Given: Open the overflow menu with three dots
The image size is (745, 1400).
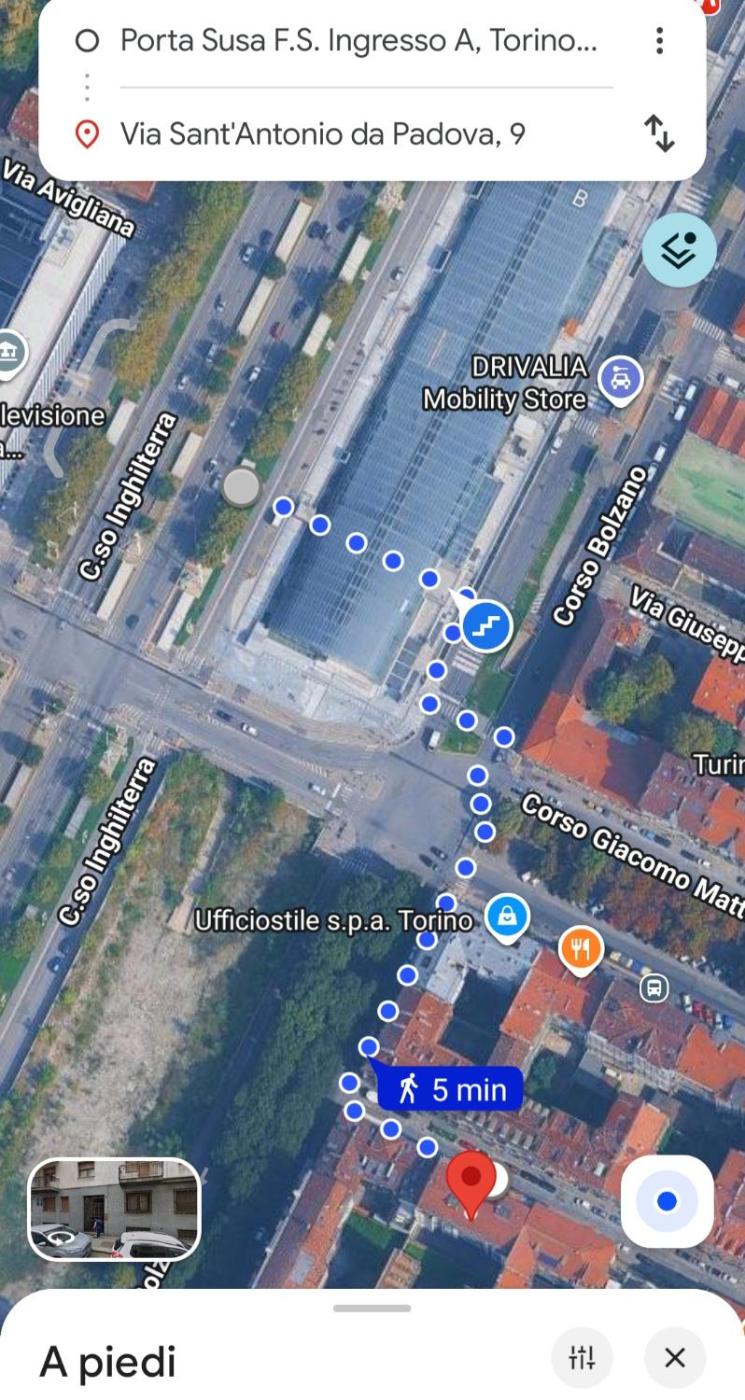Looking at the screenshot, I should [659, 41].
